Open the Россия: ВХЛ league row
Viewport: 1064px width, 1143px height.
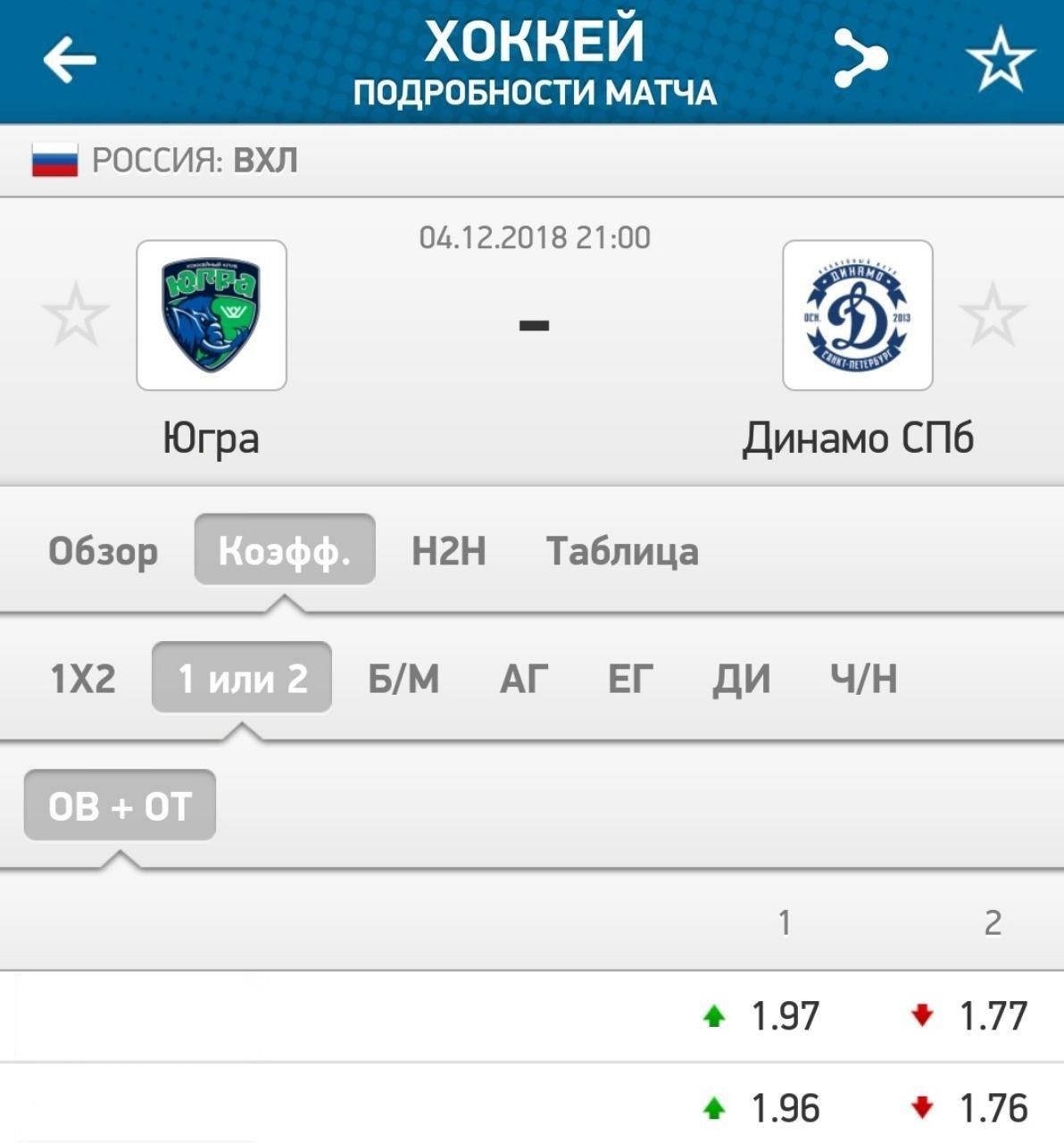165,161
